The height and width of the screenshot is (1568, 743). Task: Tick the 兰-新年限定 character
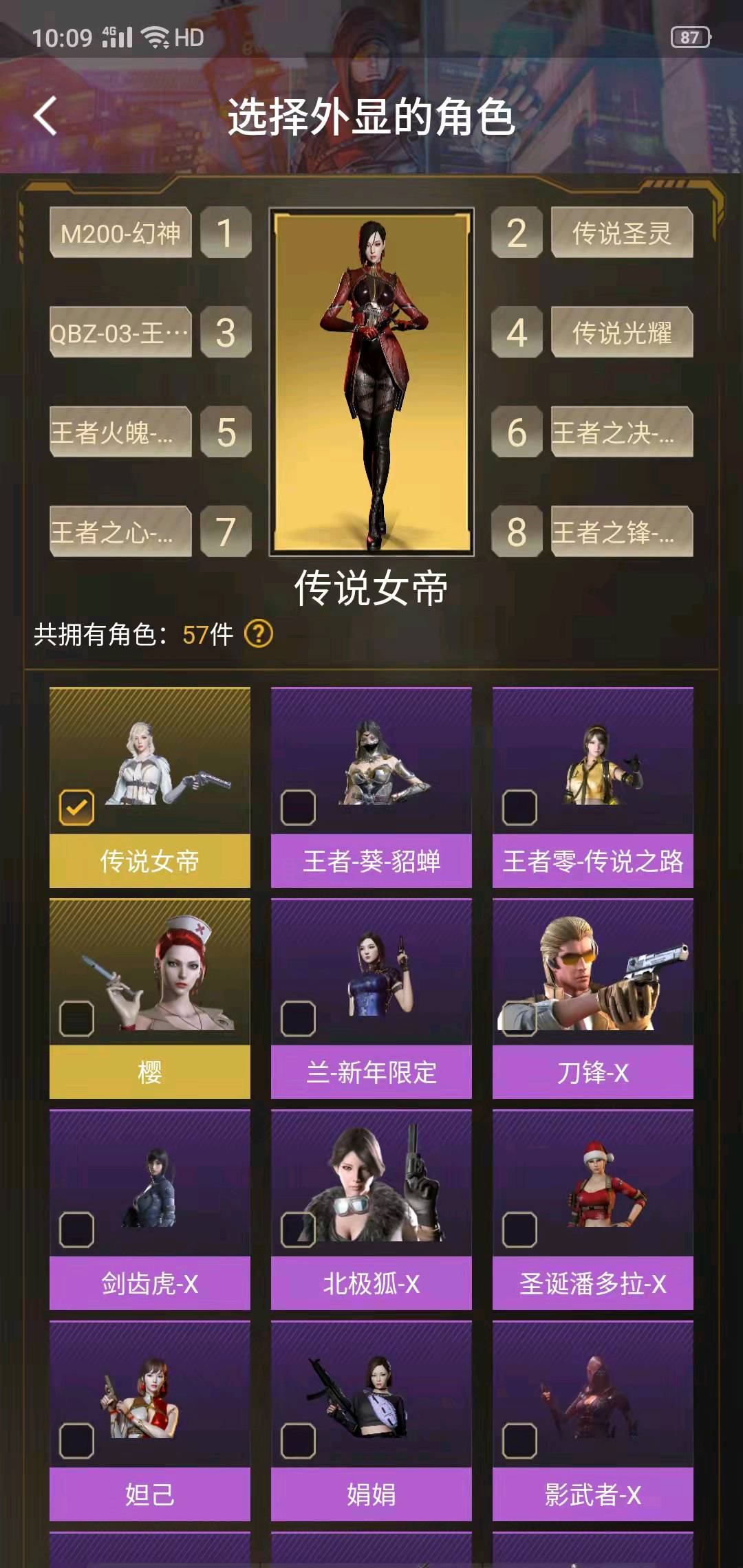298,1019
